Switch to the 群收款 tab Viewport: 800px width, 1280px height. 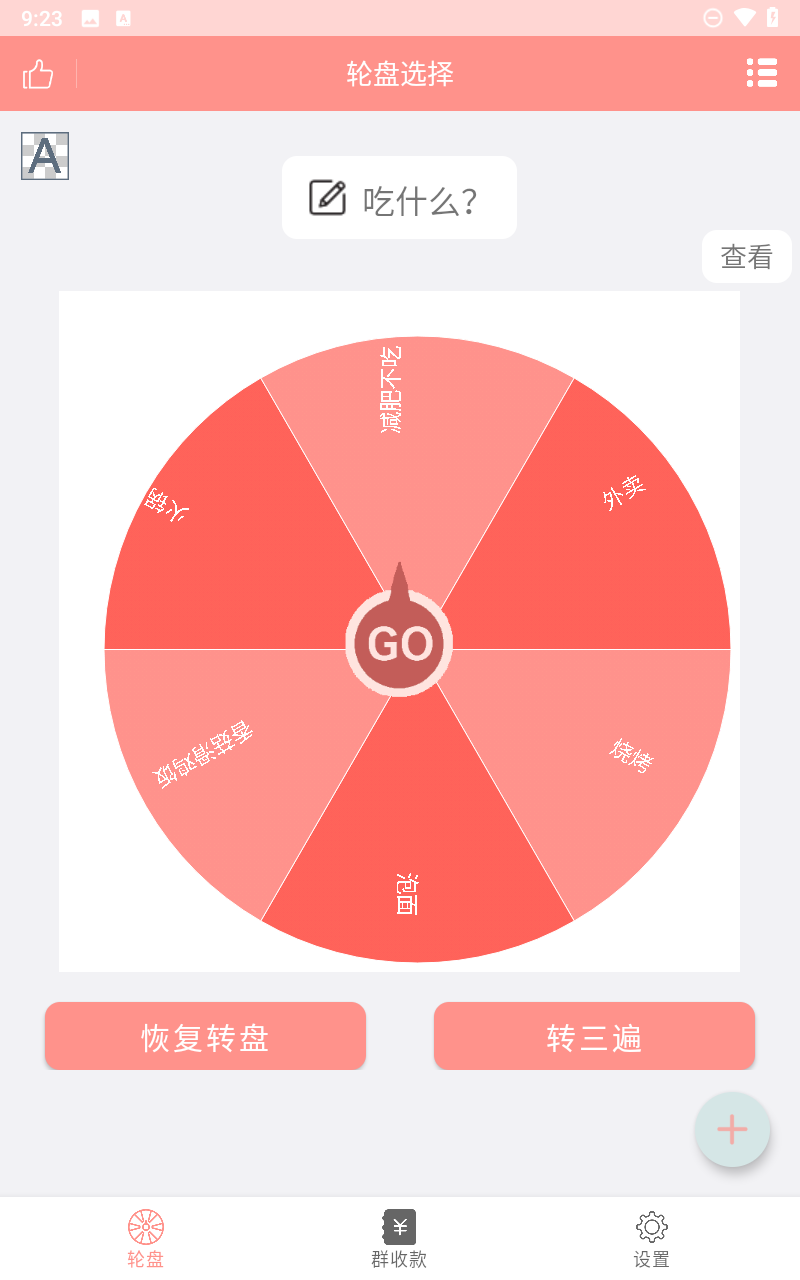[x=399, y=1239]
